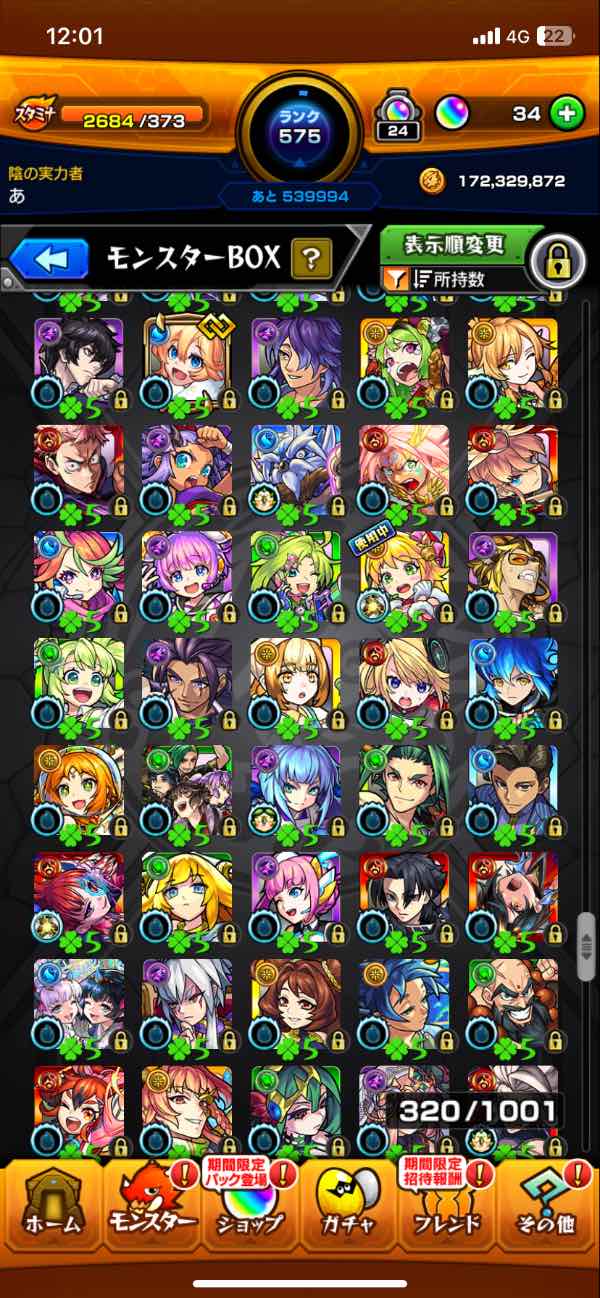Open the Monster BOX help question mark

311,260
